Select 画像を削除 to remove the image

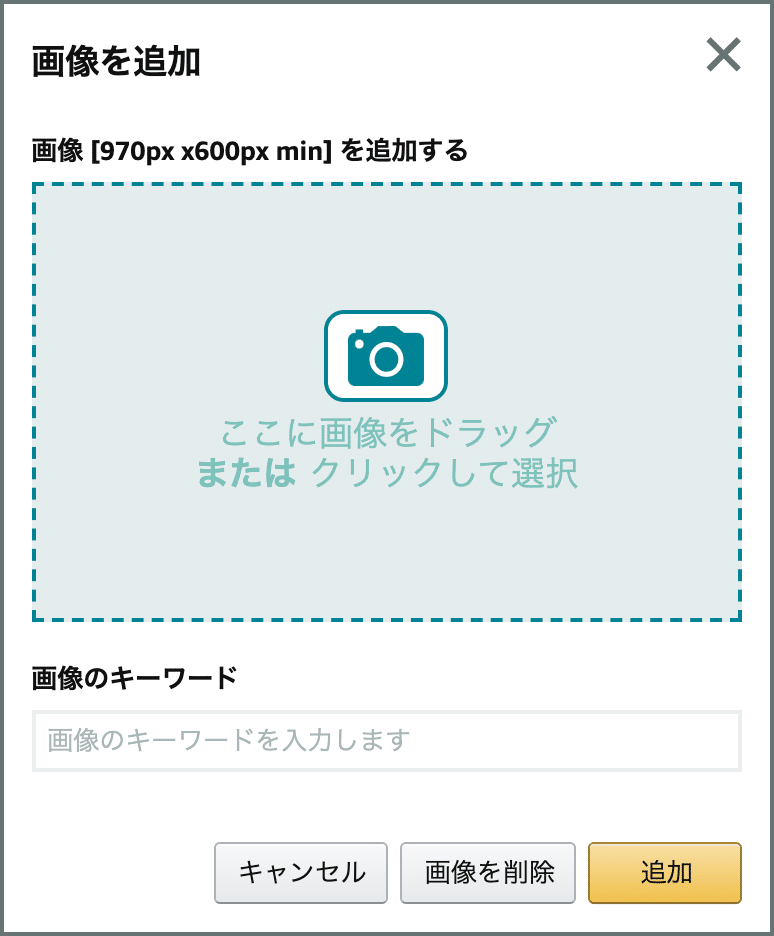point(488,872)
